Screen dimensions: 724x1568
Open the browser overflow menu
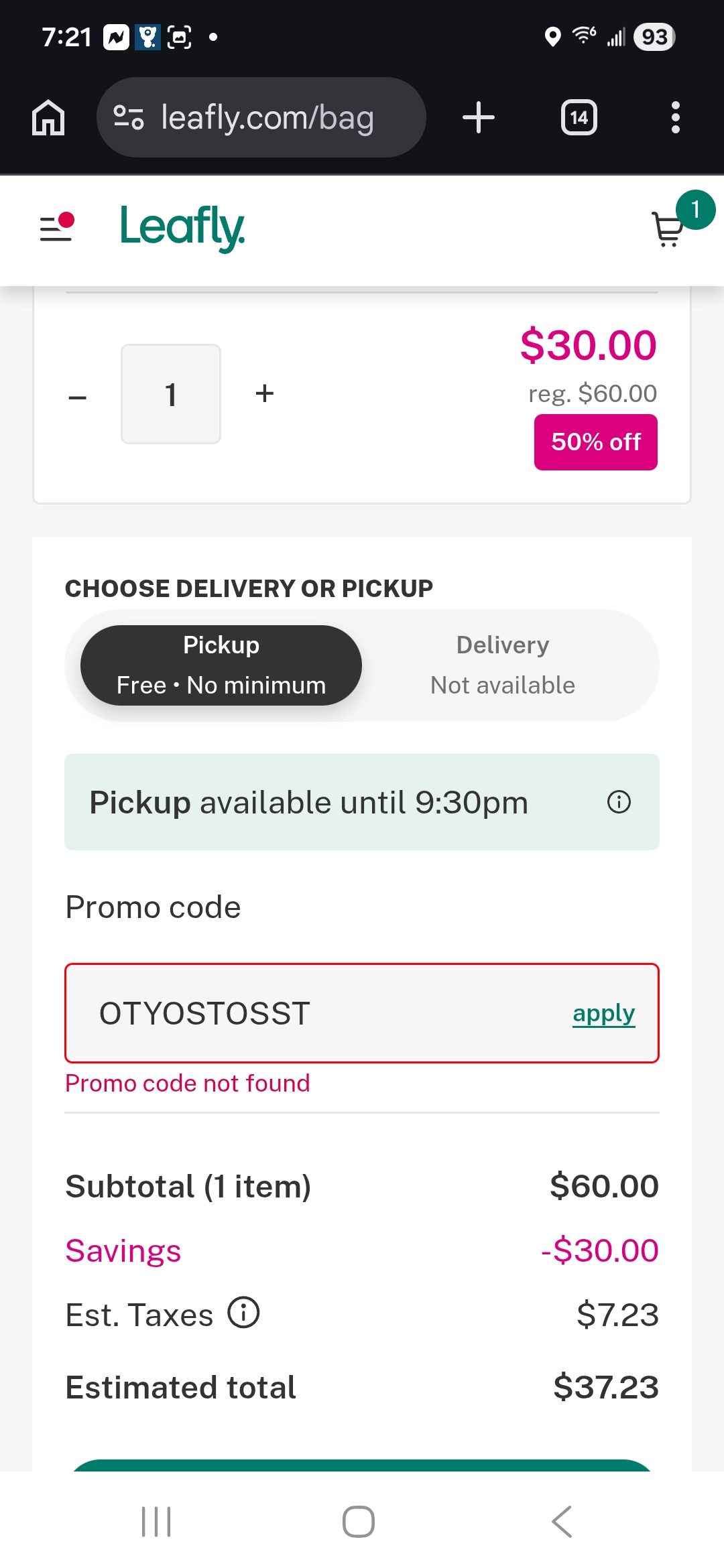tap(676, 117)
